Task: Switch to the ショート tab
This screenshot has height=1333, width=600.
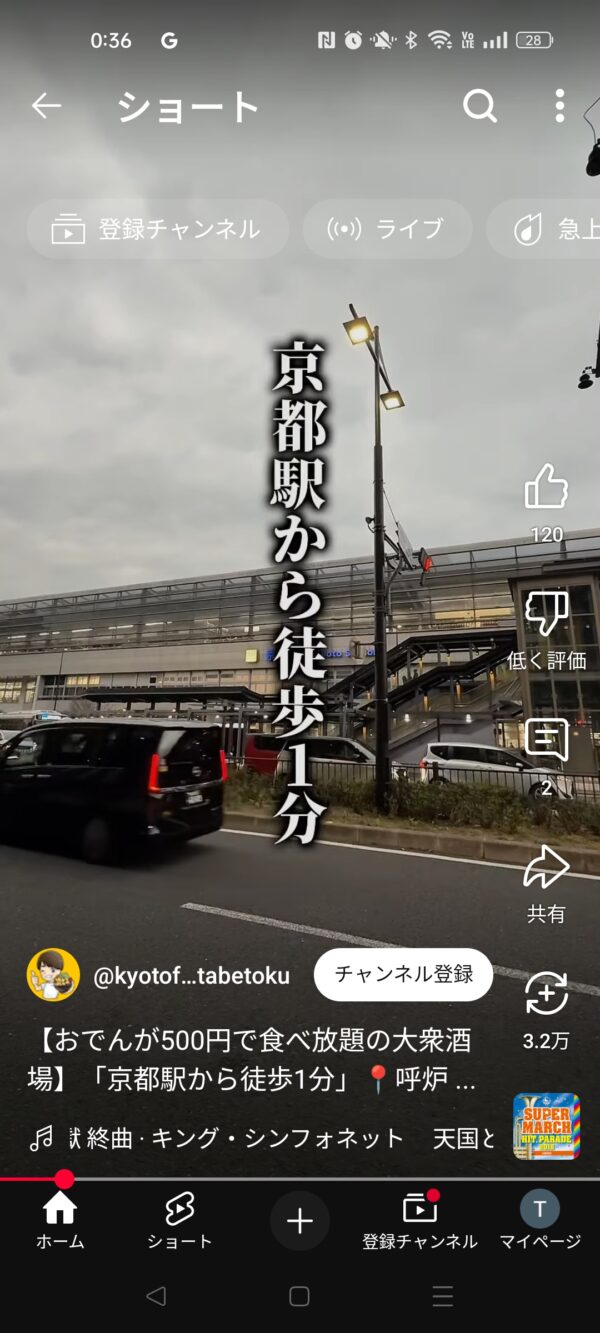Action: point(180,1220)
